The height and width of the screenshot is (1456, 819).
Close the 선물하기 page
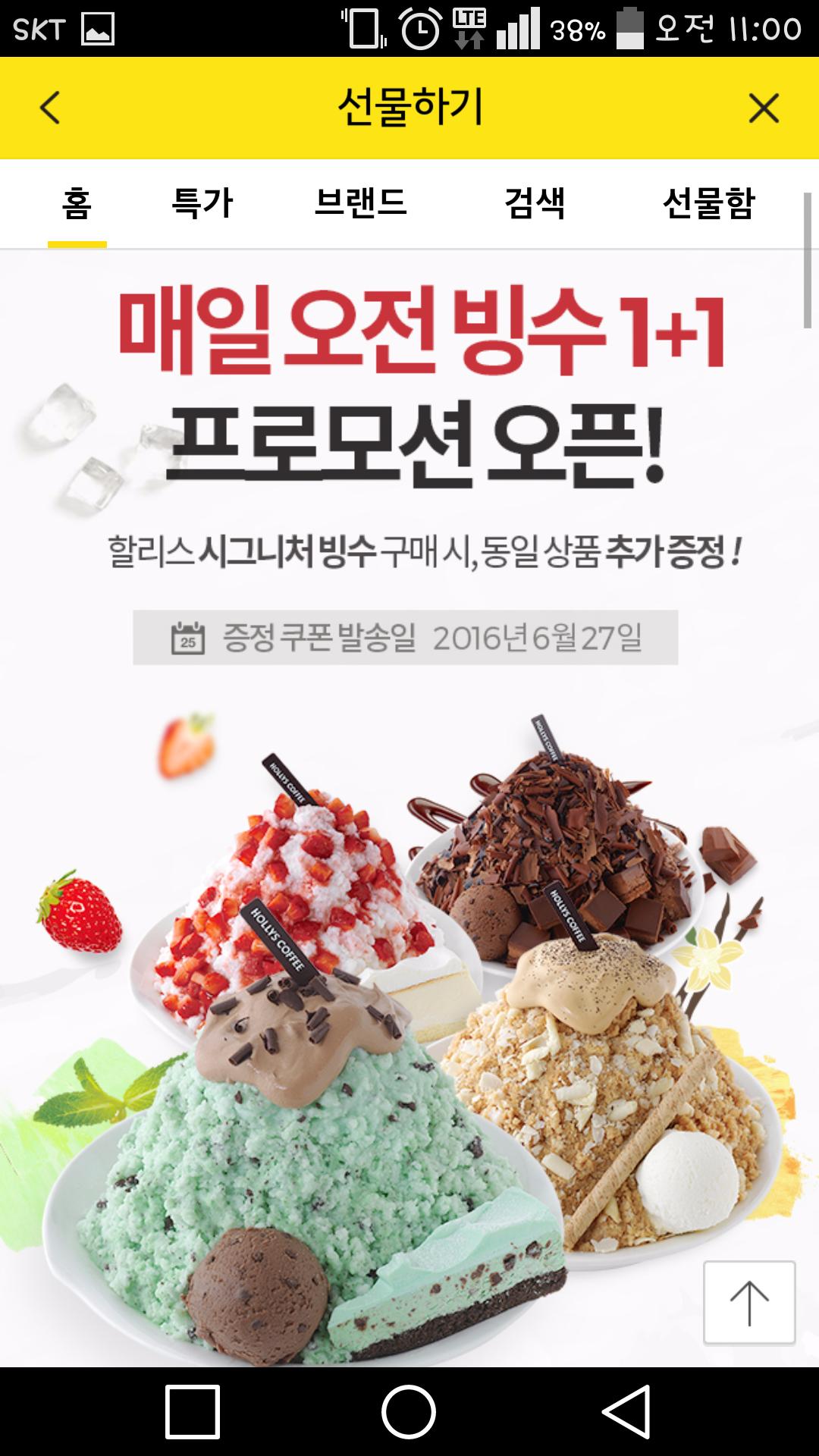tap(764, 108)
